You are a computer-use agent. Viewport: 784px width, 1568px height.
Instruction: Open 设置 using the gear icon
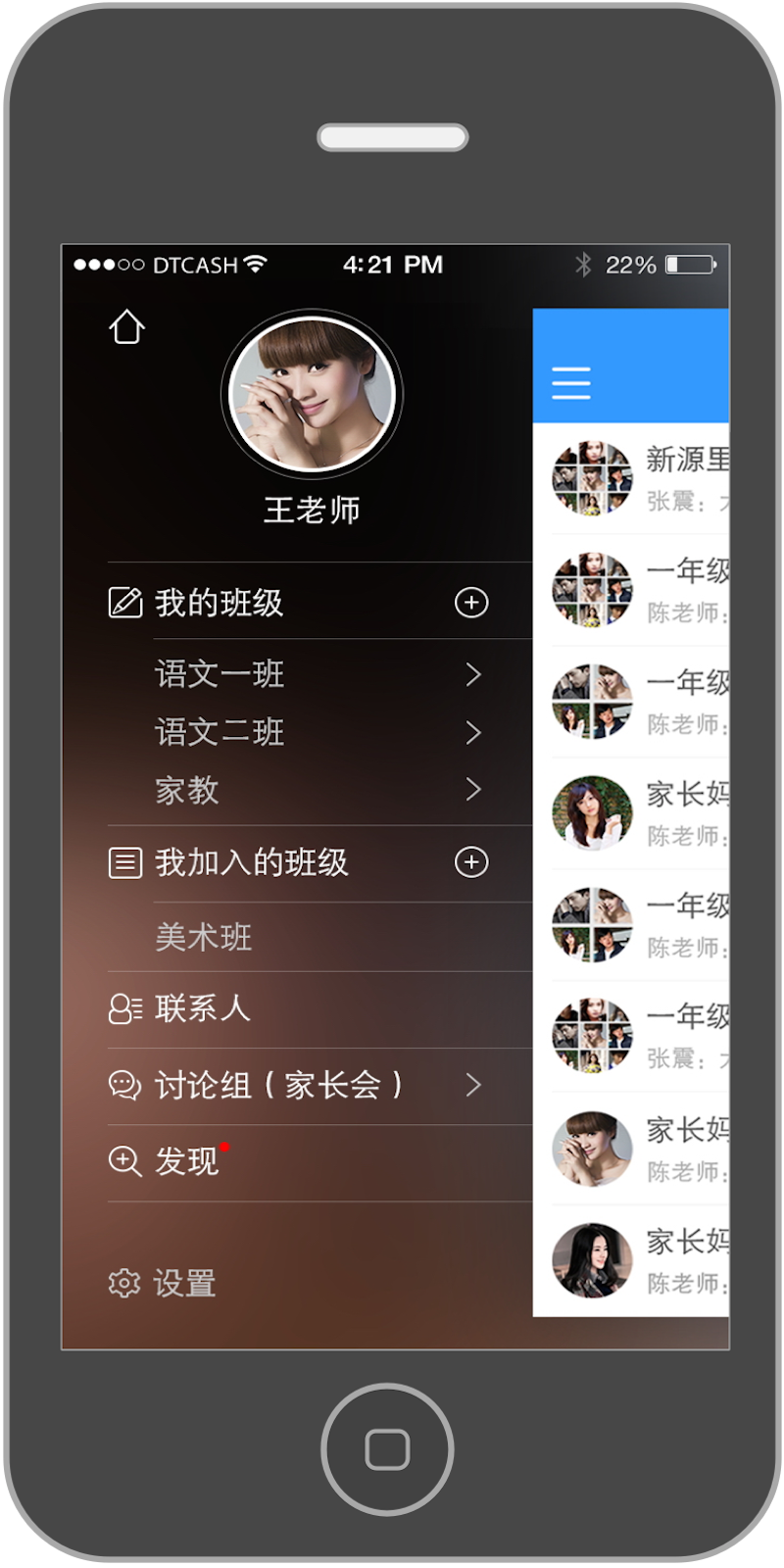123,1282
